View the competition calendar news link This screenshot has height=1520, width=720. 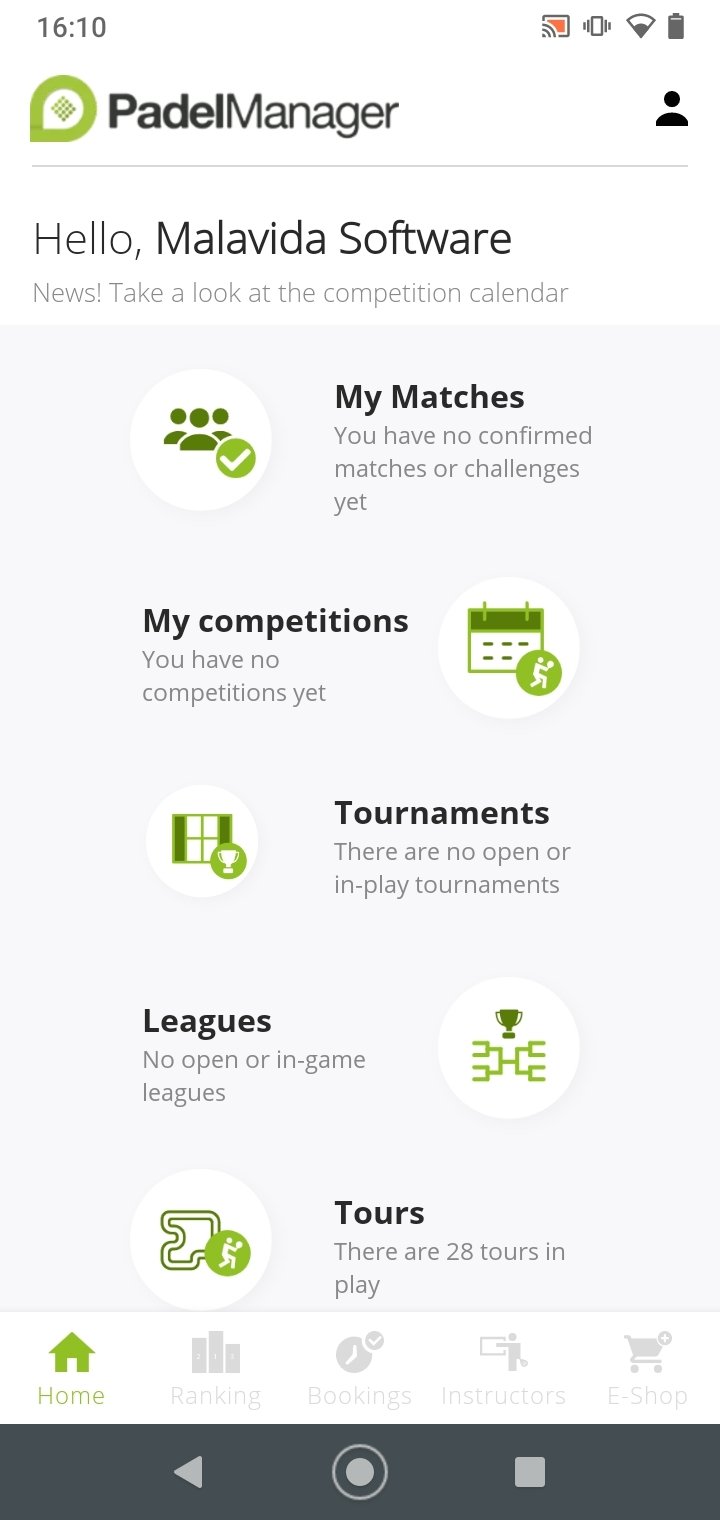300,293
